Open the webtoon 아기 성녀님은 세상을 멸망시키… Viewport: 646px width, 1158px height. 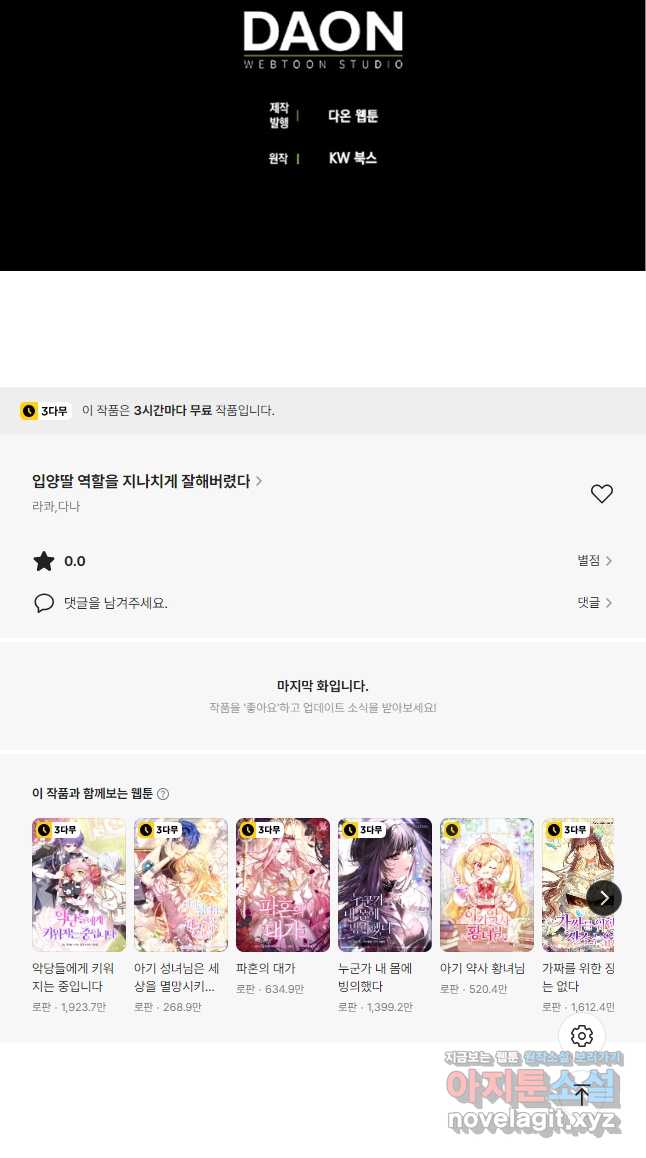[181, 885]
